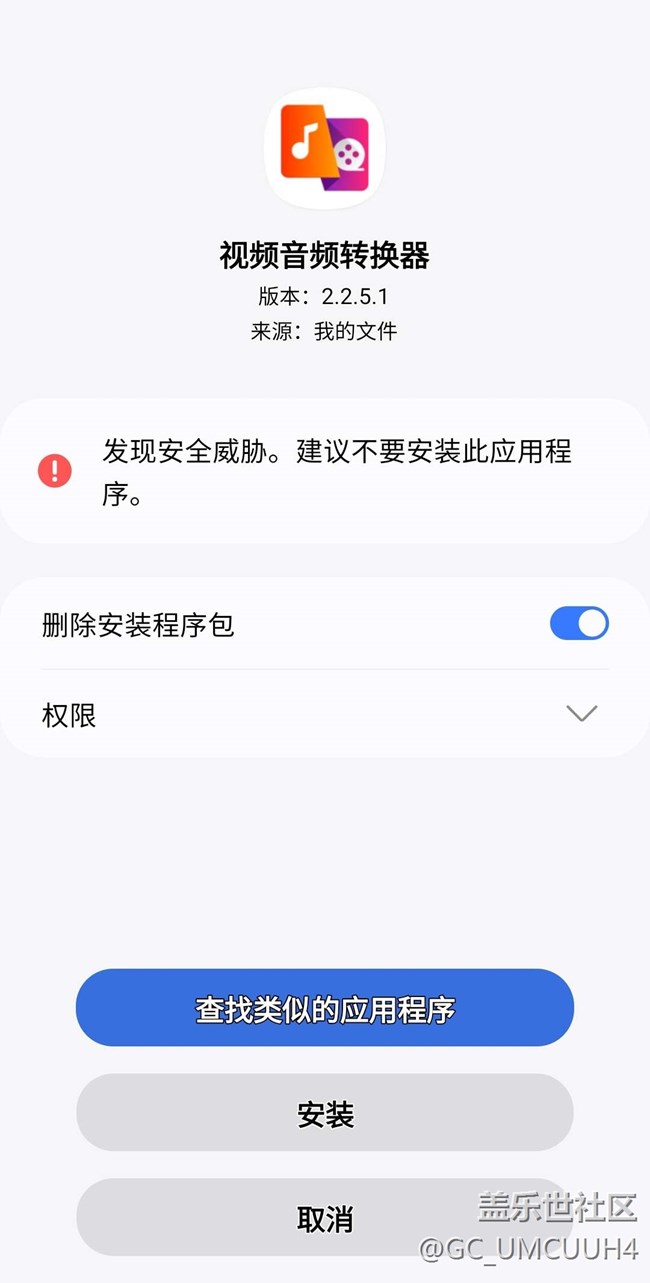
Task: Expand the 权限 permissions section
Action: [325, 714]
